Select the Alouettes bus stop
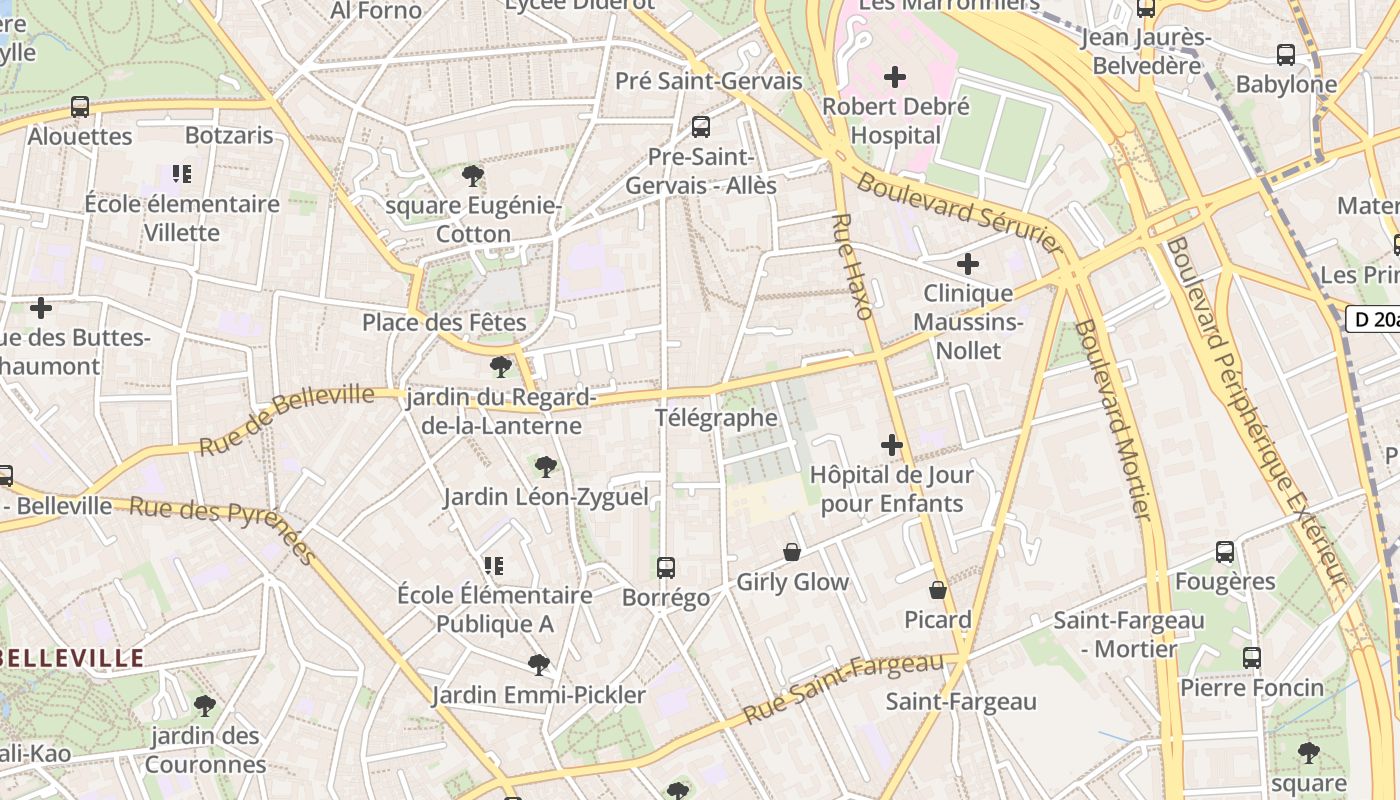Screen dimensions: 1400x800 (x=80, y=107)
